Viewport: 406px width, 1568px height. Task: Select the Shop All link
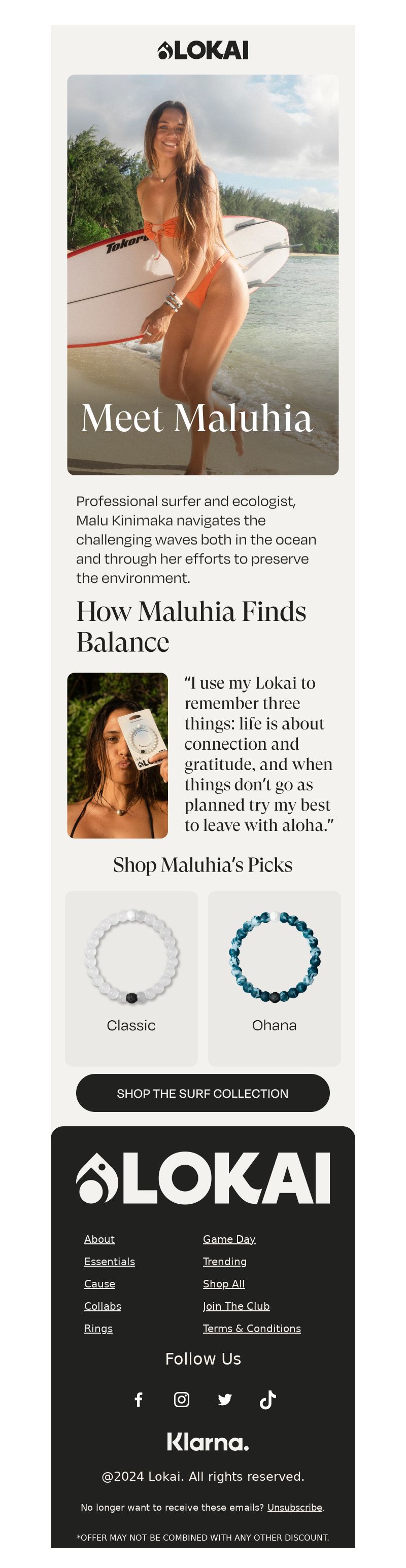(x=223, y=1284)
